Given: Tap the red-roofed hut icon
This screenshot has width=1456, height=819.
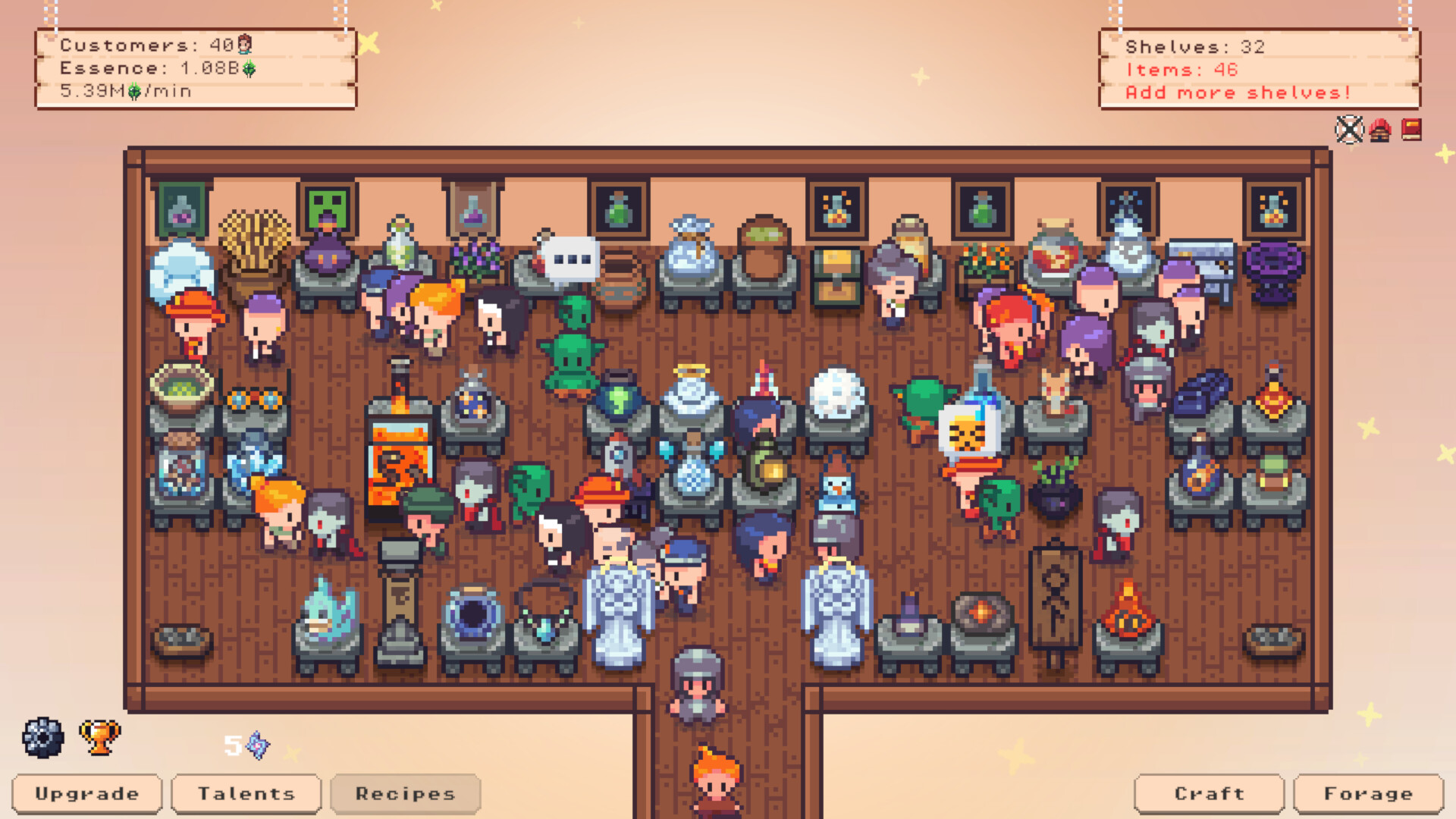Looking at the screenshot, I should (x=1380, y=130).
